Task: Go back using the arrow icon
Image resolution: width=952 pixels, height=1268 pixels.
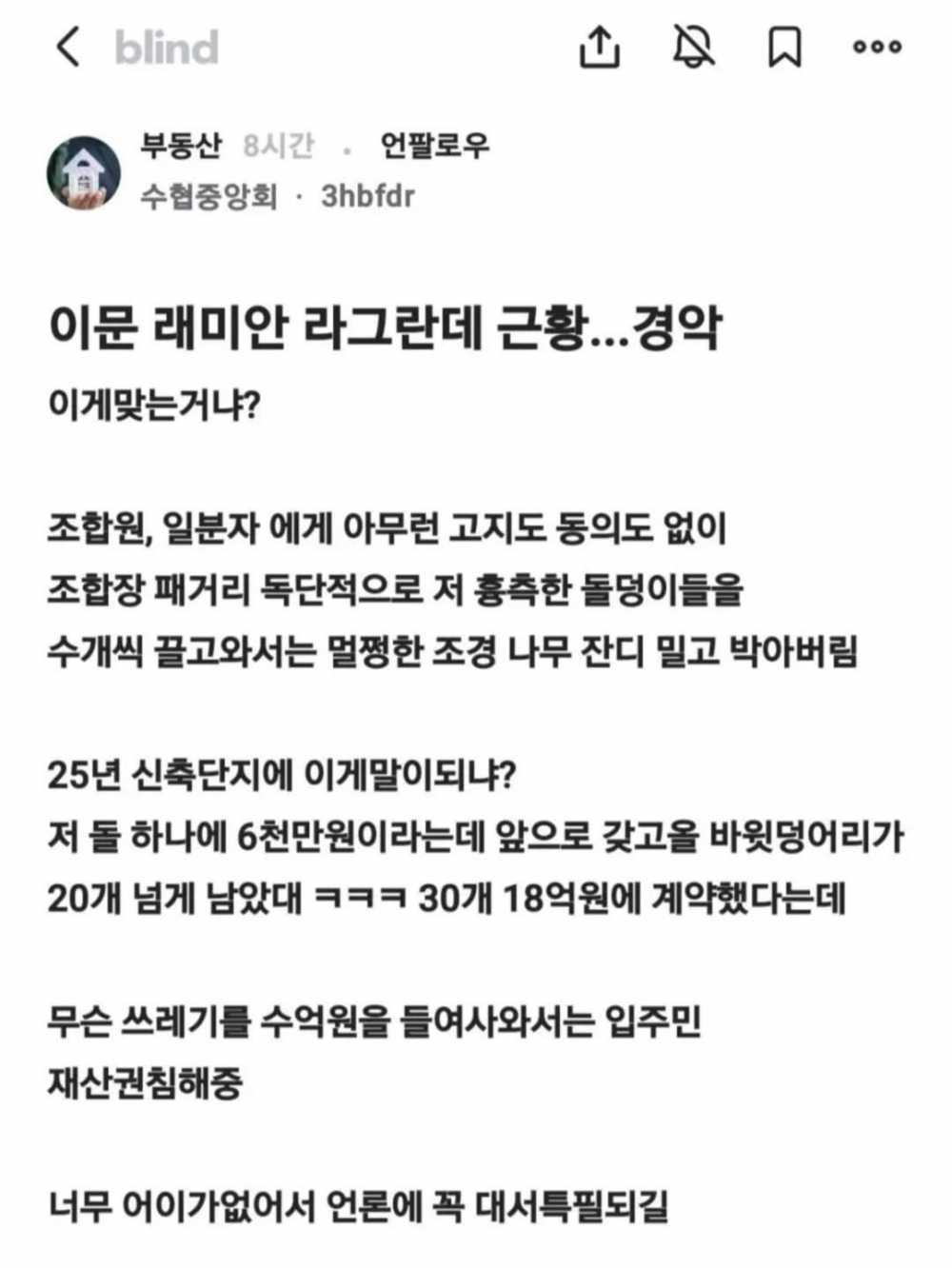Action: click(x=67, y=46)
